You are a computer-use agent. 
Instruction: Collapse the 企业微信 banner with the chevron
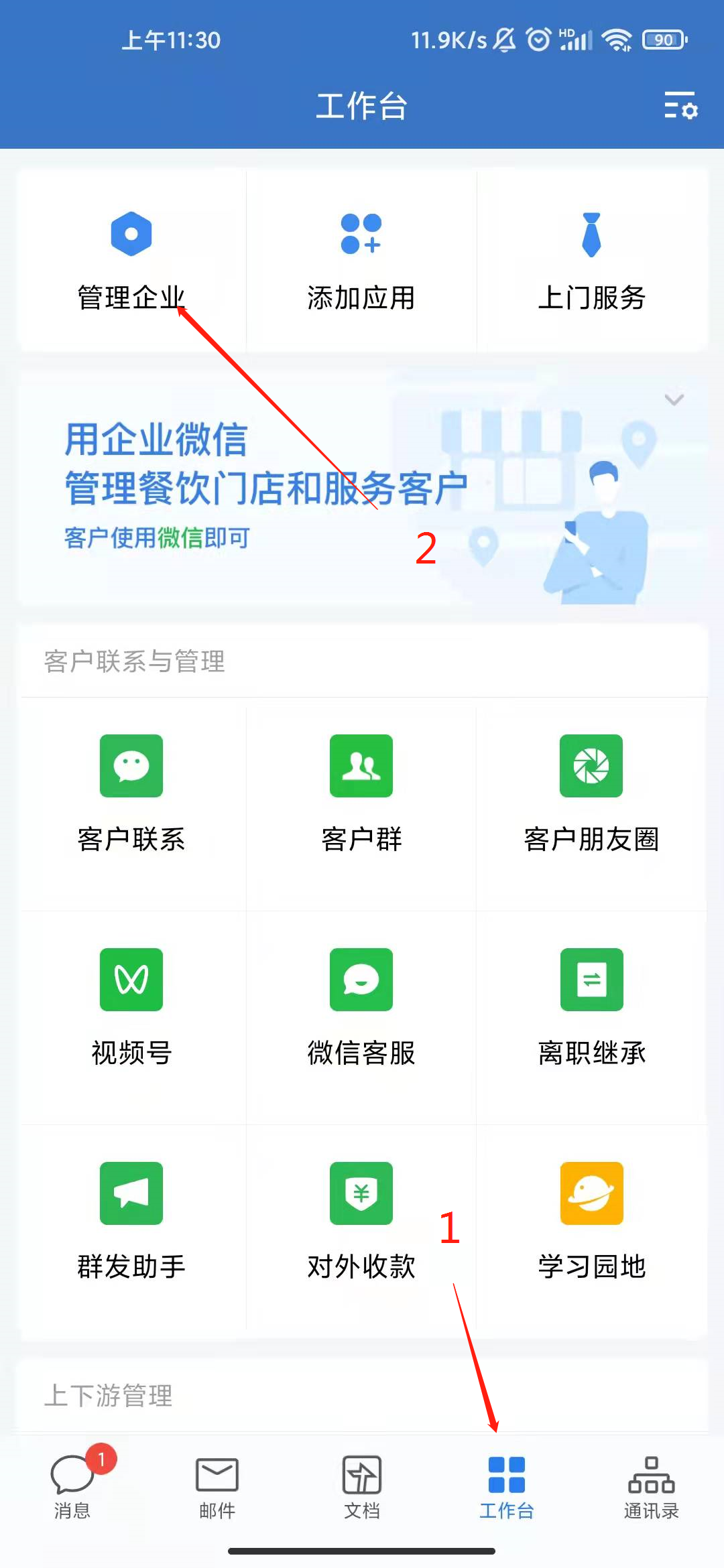[x=674, y=399]
